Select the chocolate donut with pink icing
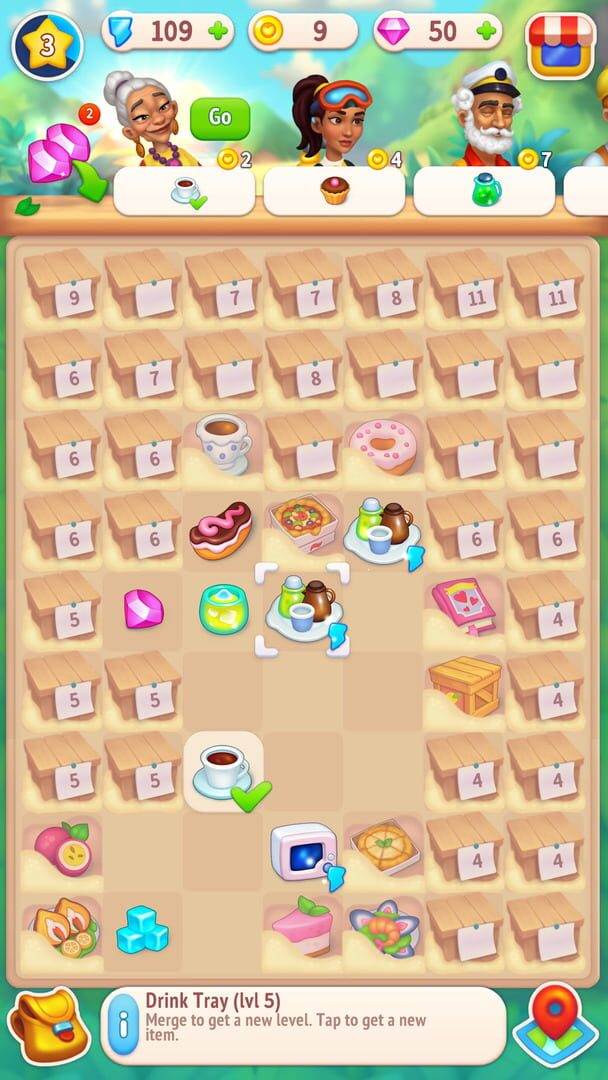 click(221, 530)
